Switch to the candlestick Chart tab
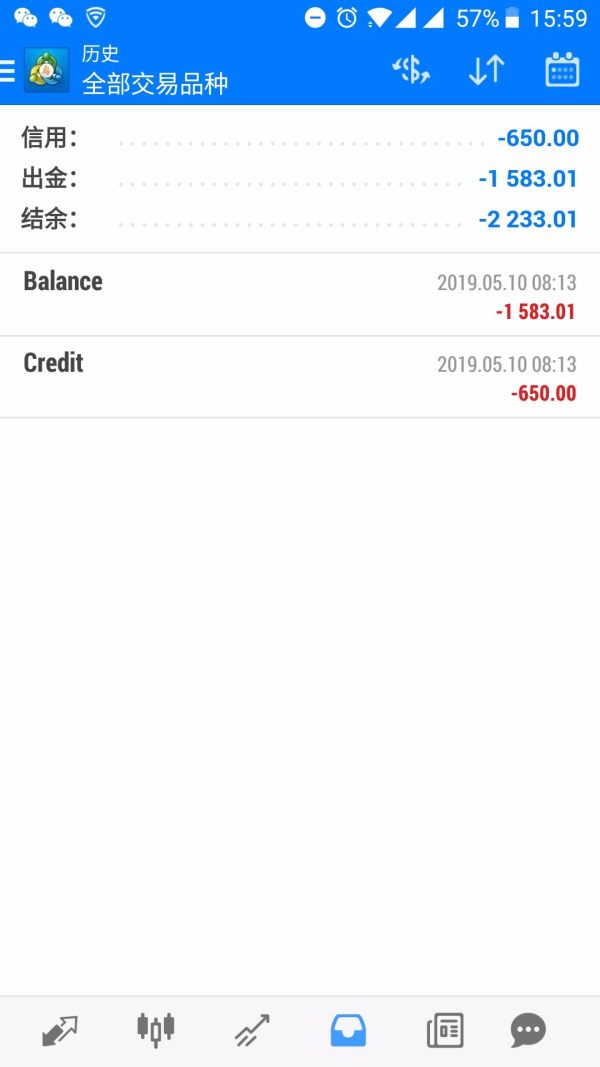 (155, 1030)
